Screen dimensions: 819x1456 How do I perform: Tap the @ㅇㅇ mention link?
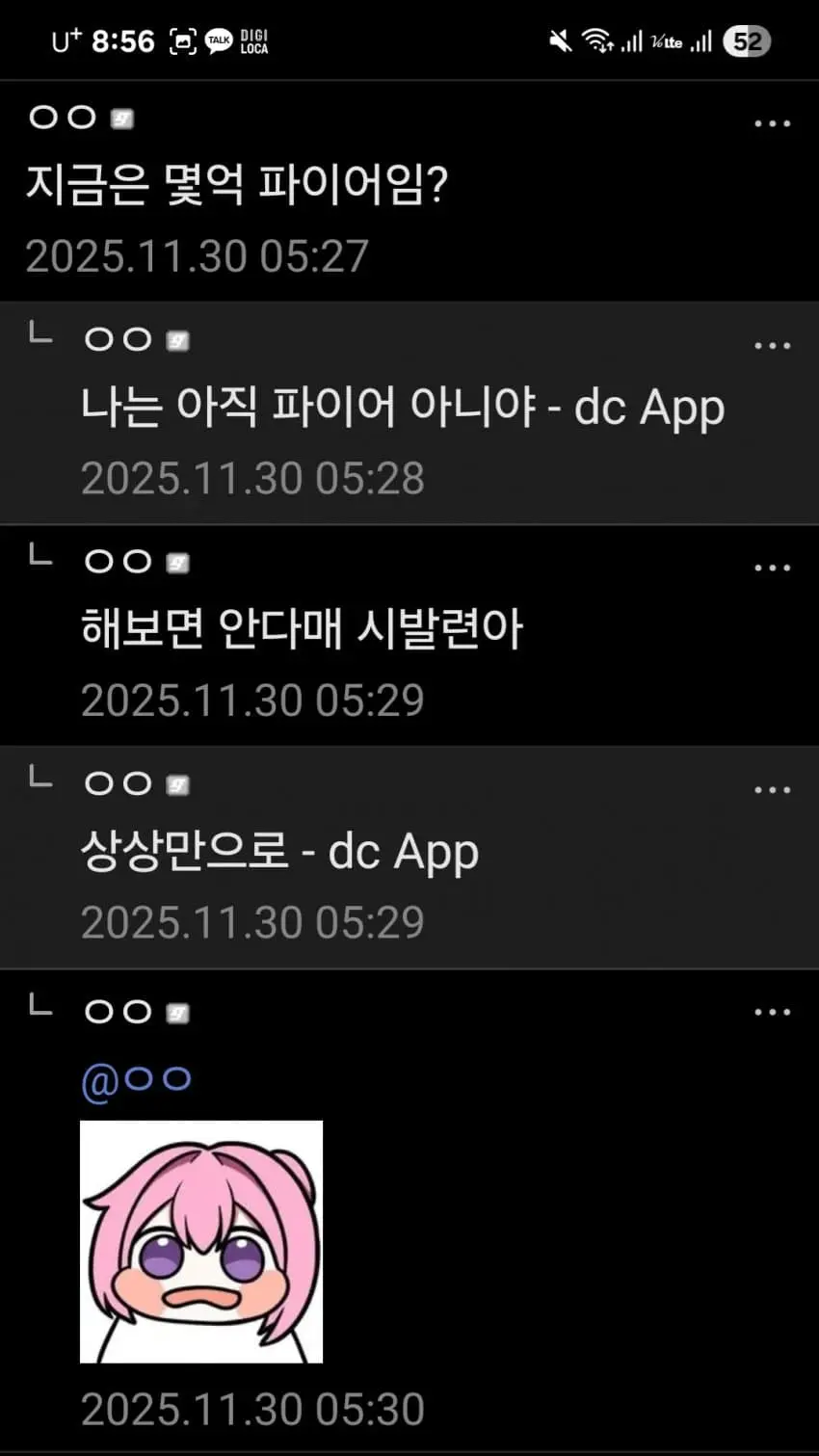137,1079
